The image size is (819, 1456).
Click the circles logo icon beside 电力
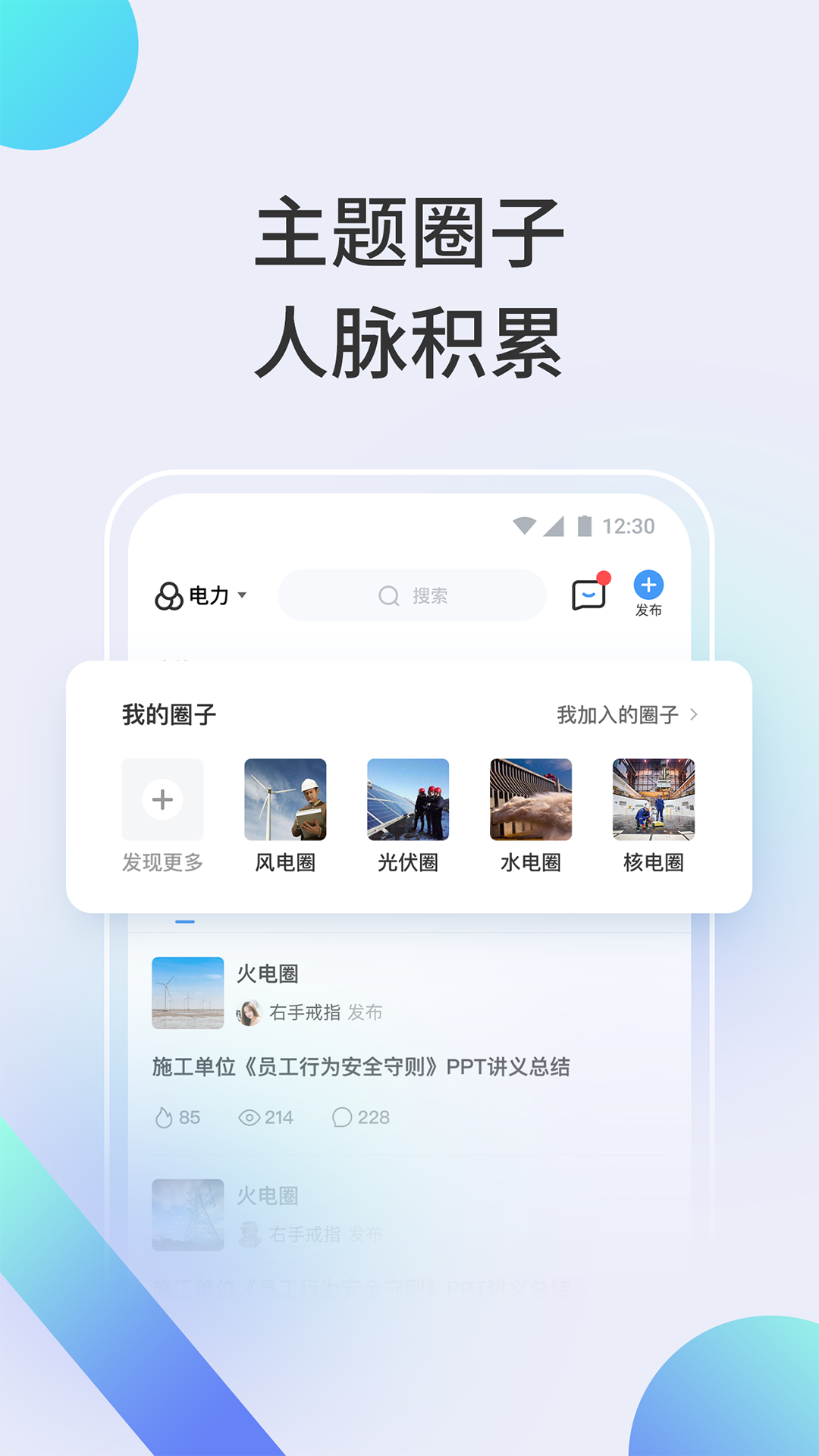168,595
